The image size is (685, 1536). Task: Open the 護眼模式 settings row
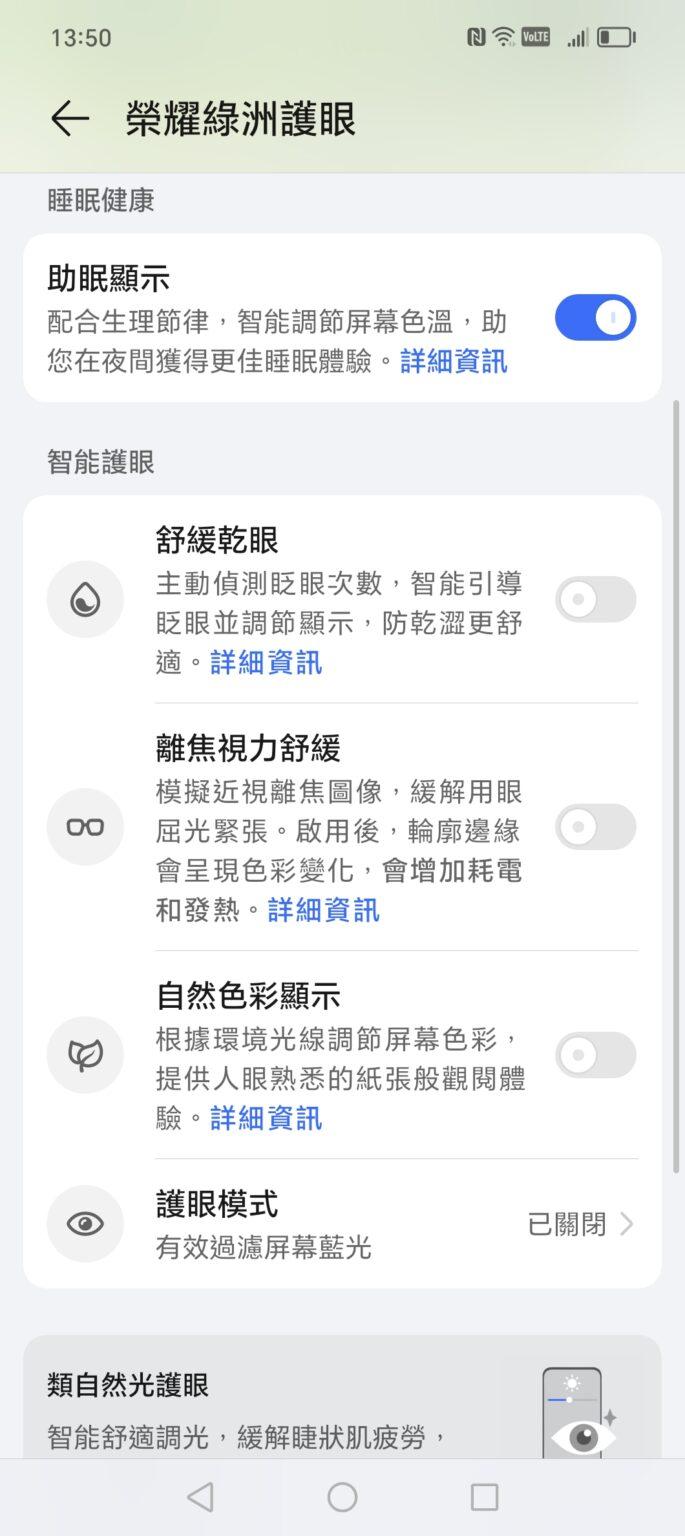342,1224
